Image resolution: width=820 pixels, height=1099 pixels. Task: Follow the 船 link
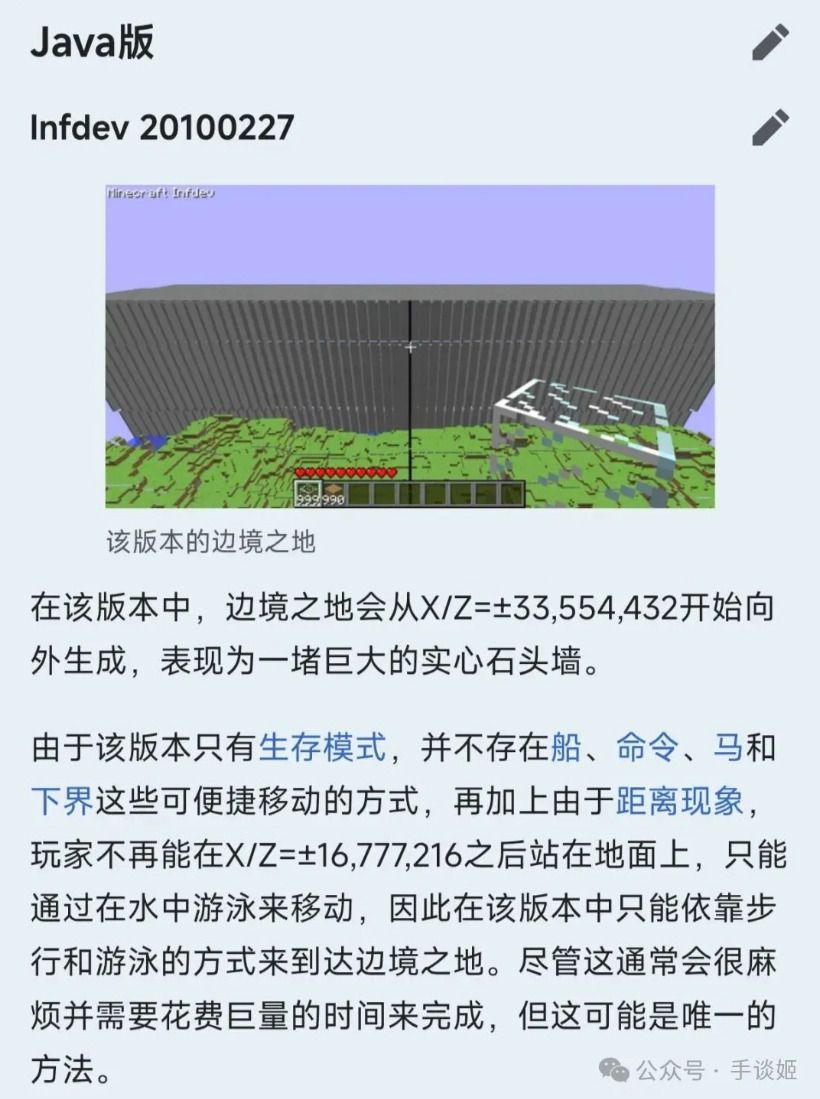[565, 747]
